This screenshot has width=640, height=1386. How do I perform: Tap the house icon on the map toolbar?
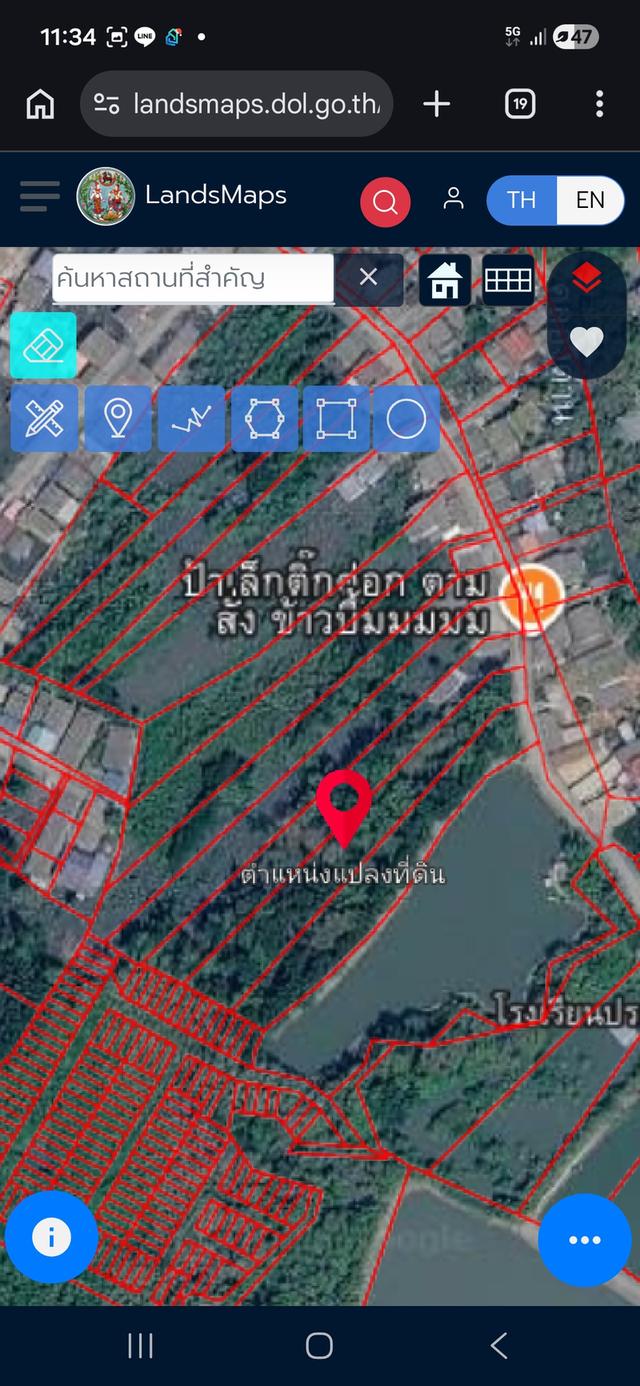point(445,280)
